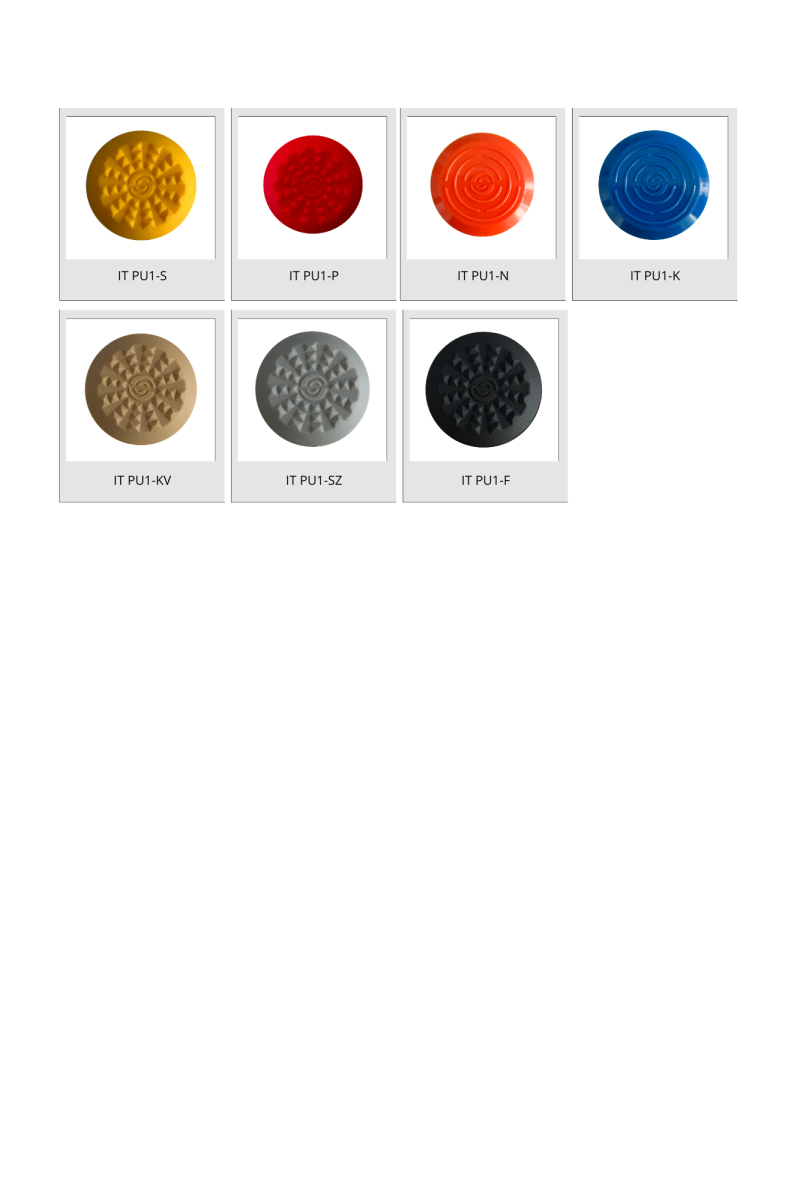Open the red IT PU1-P tile

coord(313,186)
